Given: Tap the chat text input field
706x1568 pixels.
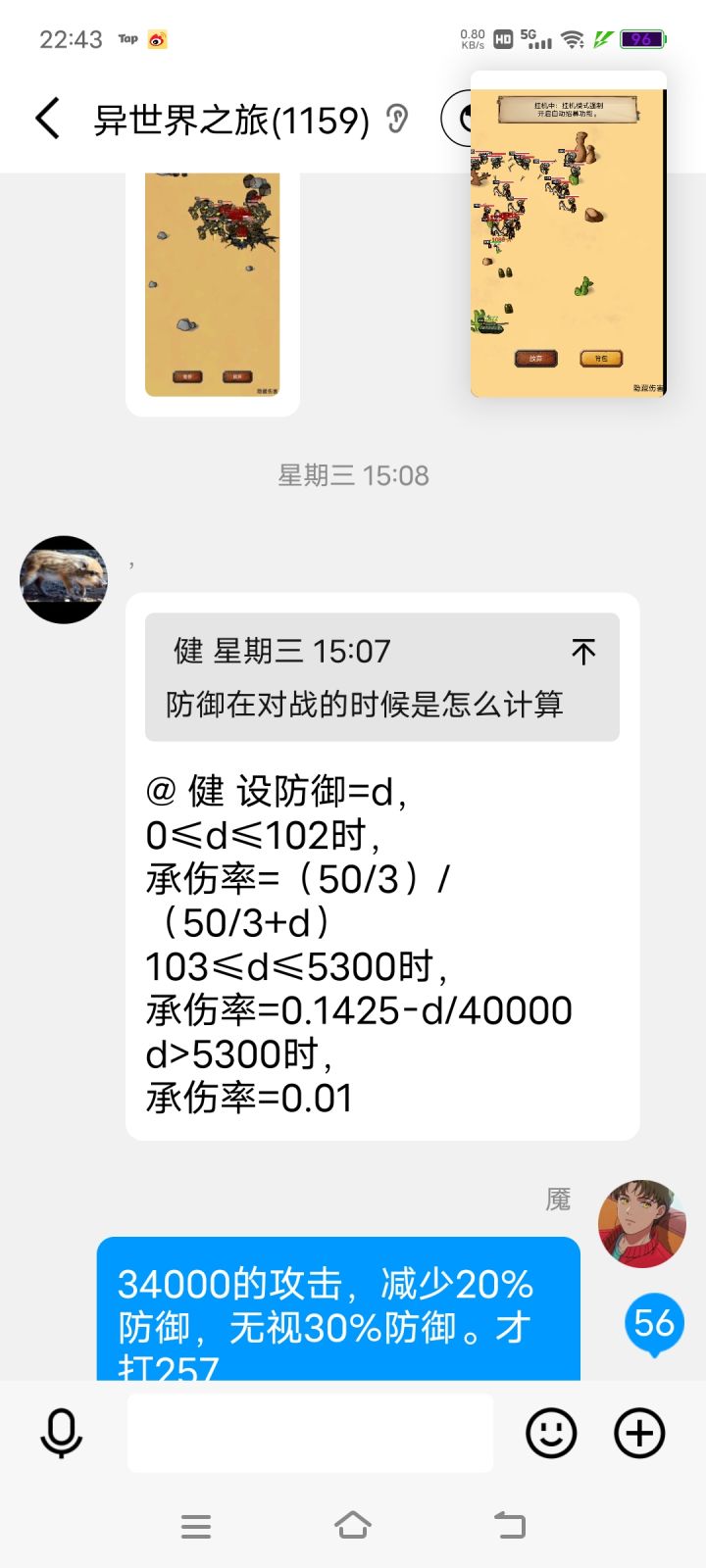Looking at the screenshot, I should point(311,1431).
